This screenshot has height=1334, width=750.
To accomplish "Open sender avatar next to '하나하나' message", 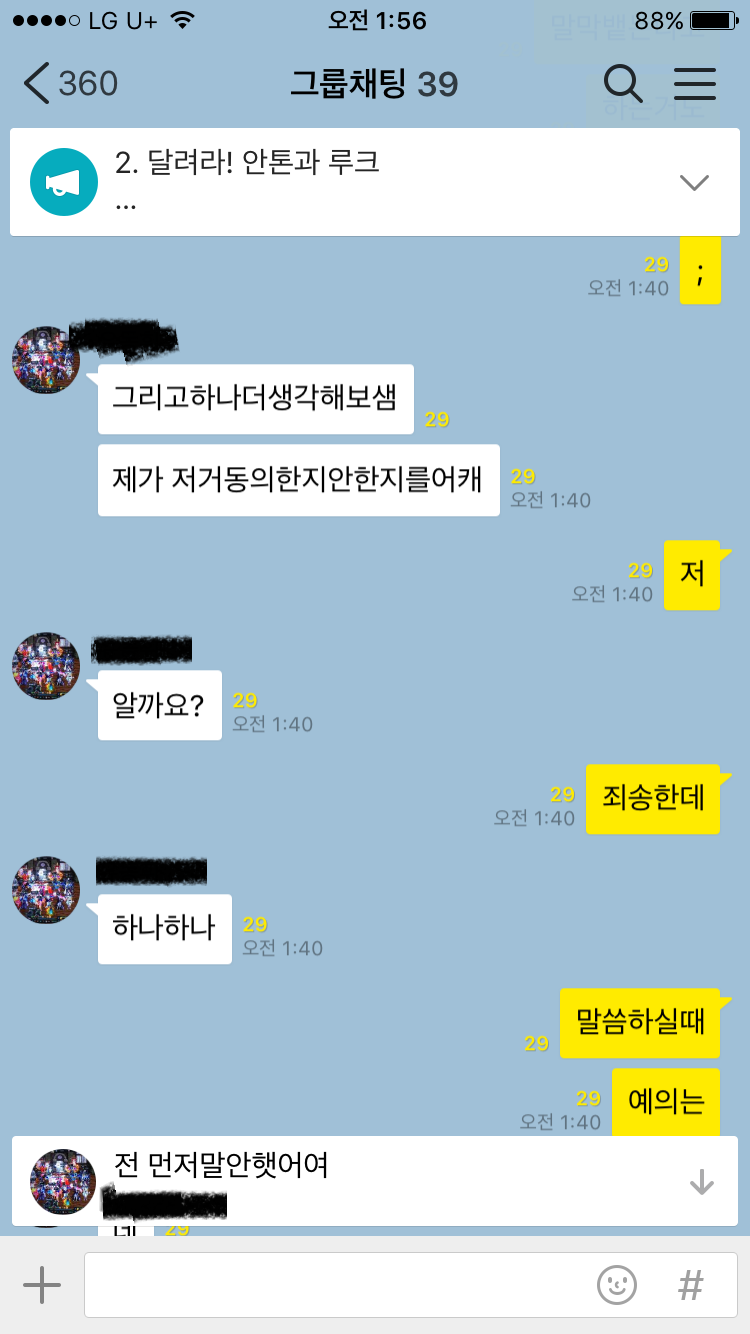I will [46, 890].
